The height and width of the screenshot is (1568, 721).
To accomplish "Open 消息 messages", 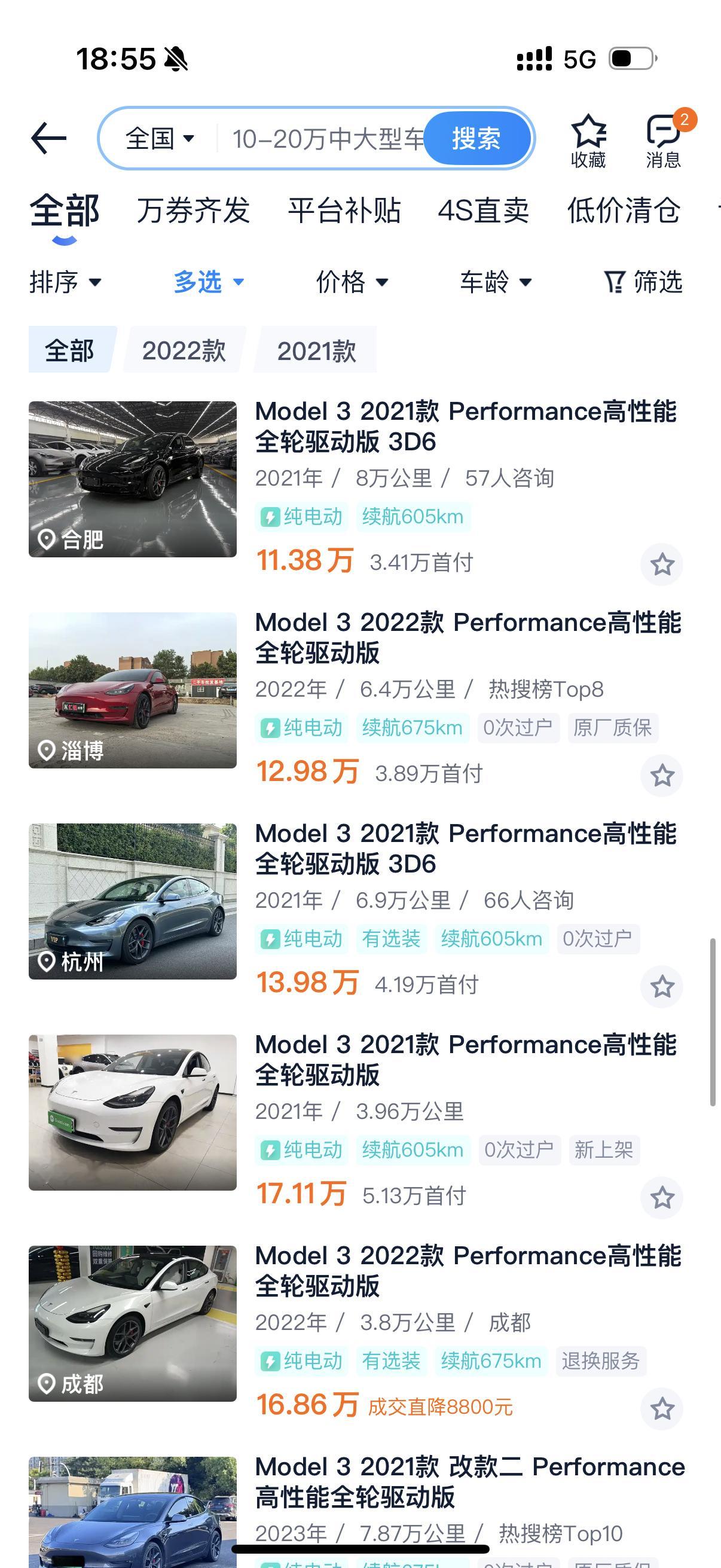I will [x=663, y=141].
